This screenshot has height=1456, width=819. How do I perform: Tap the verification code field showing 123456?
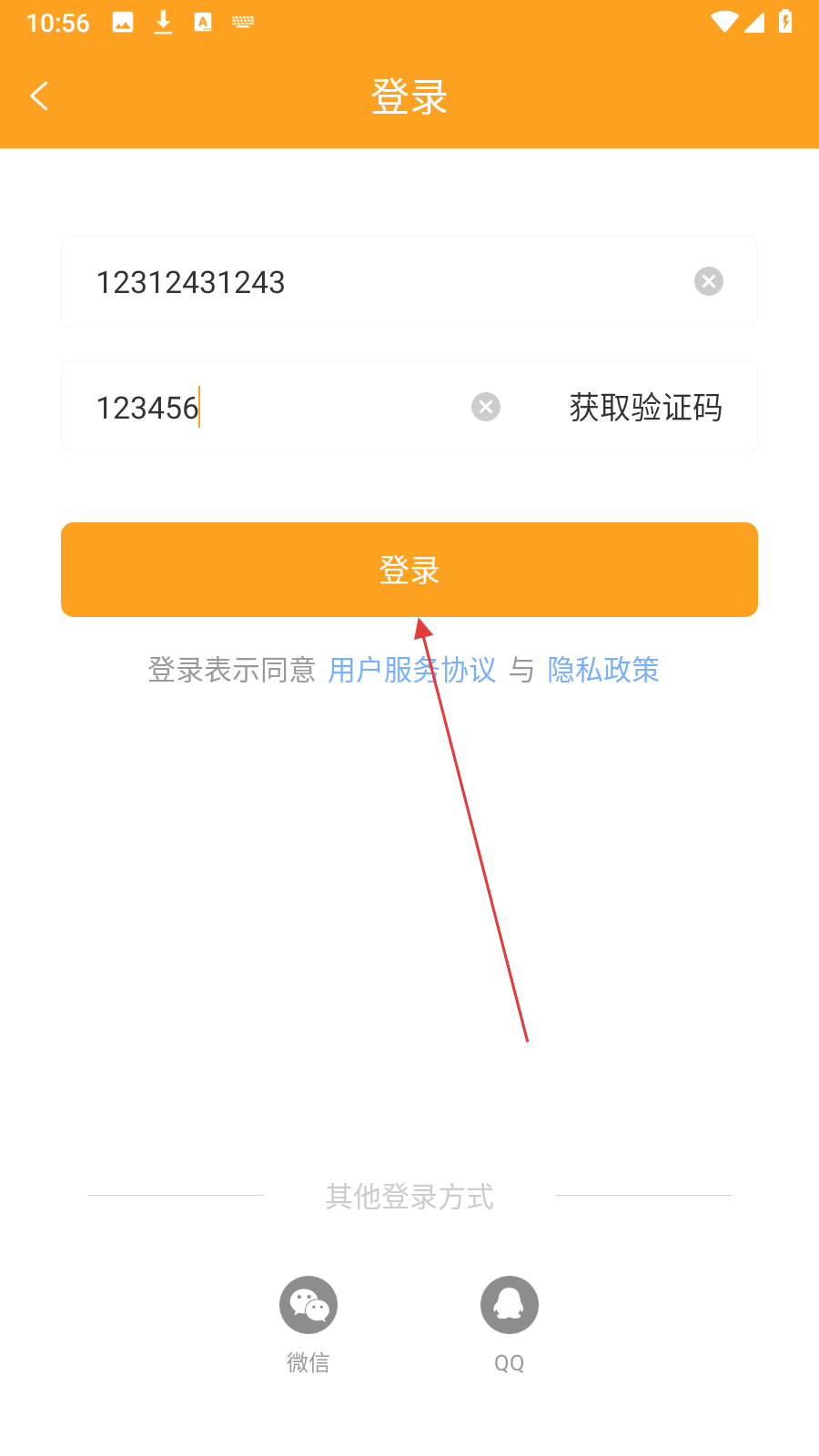[x=273, y=407]
